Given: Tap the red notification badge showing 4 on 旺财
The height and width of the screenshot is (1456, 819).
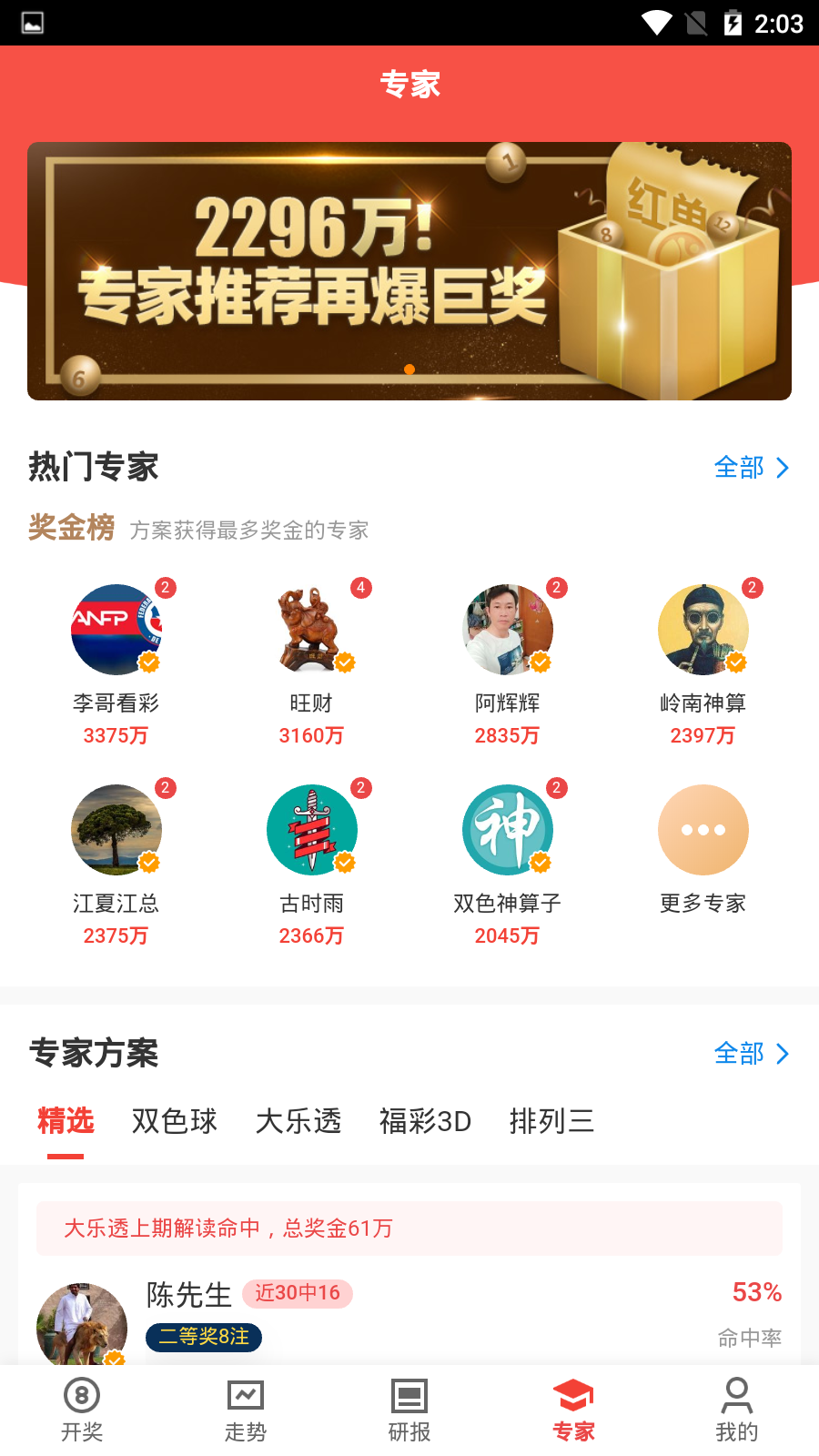Looking at the screenshot, I should point(360,588).
